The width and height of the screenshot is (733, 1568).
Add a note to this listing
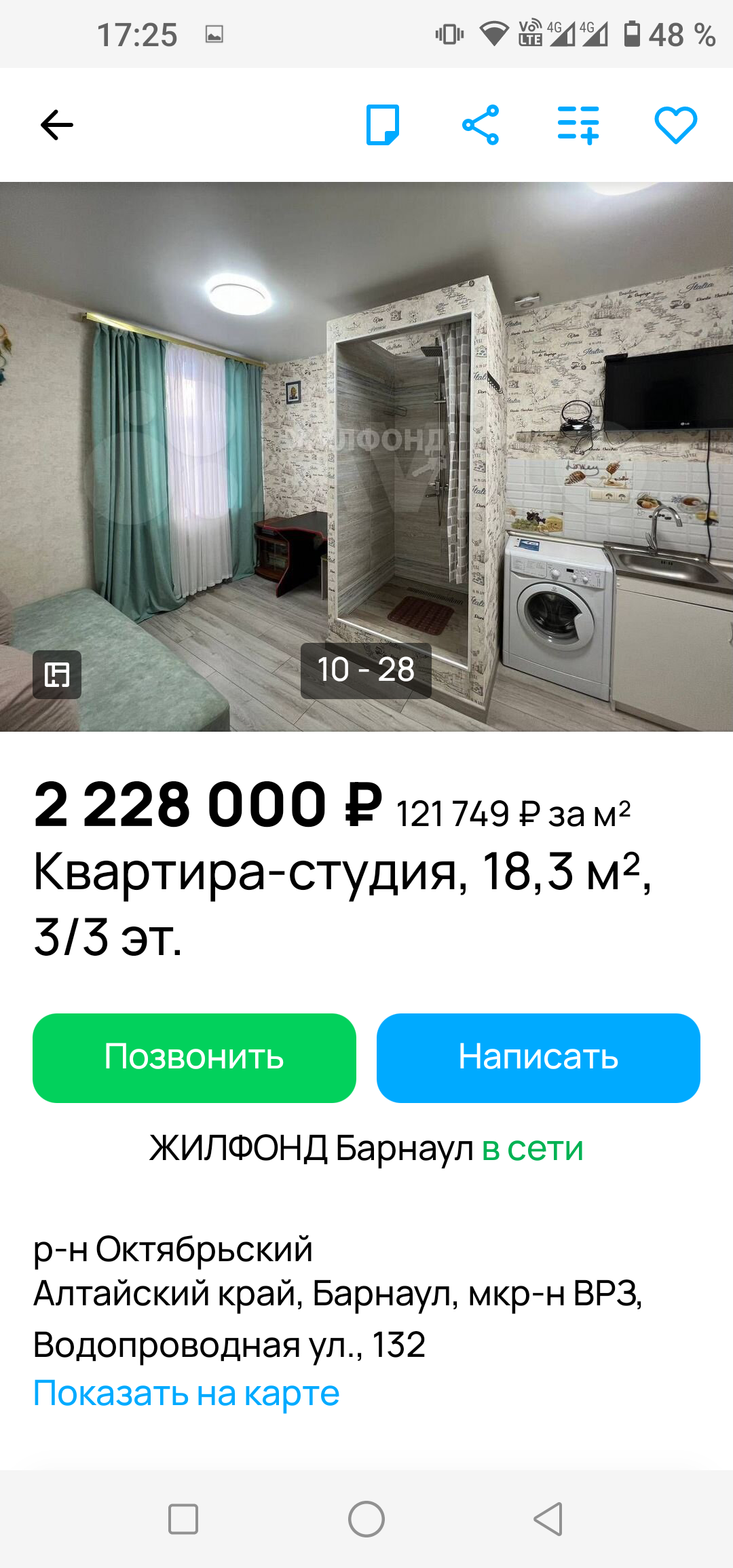tap(383, 125)
